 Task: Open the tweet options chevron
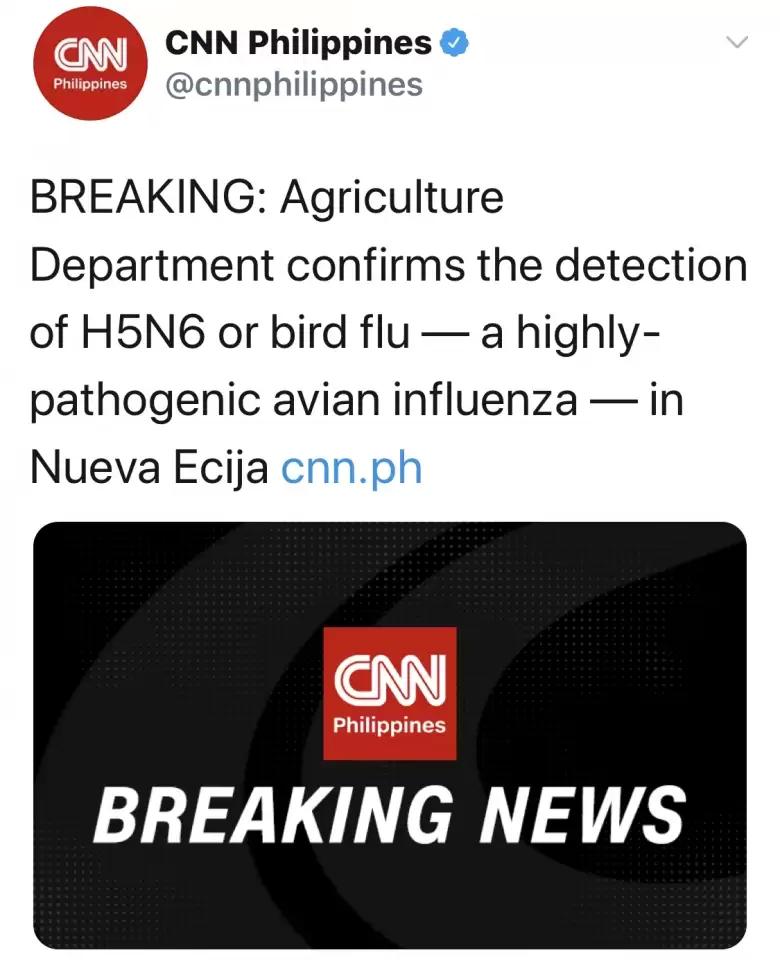click(736, 43)
